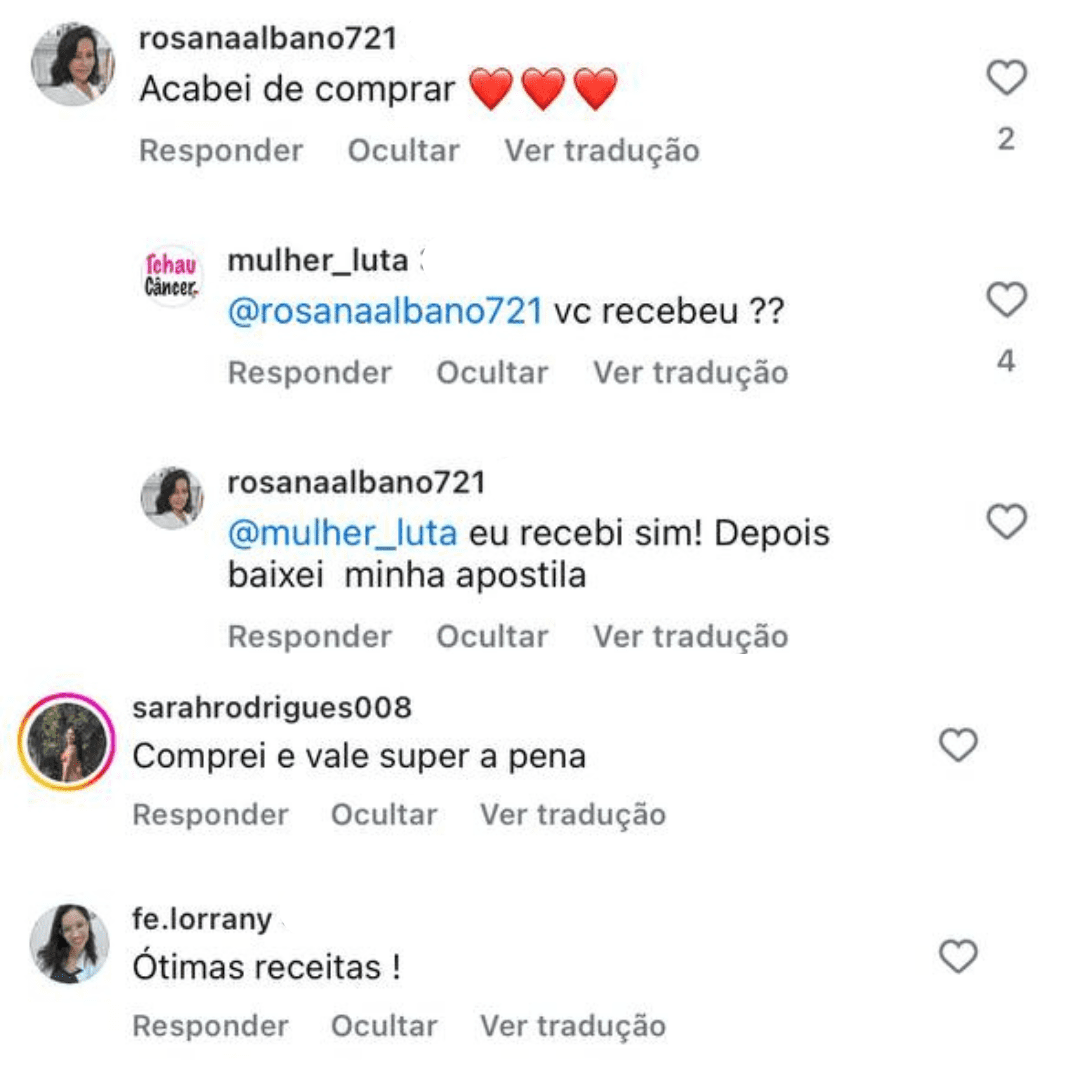Viewport: 1080px width, 1080px height.
Task: View fe.lorrany's profile picture
Action: 69,945
